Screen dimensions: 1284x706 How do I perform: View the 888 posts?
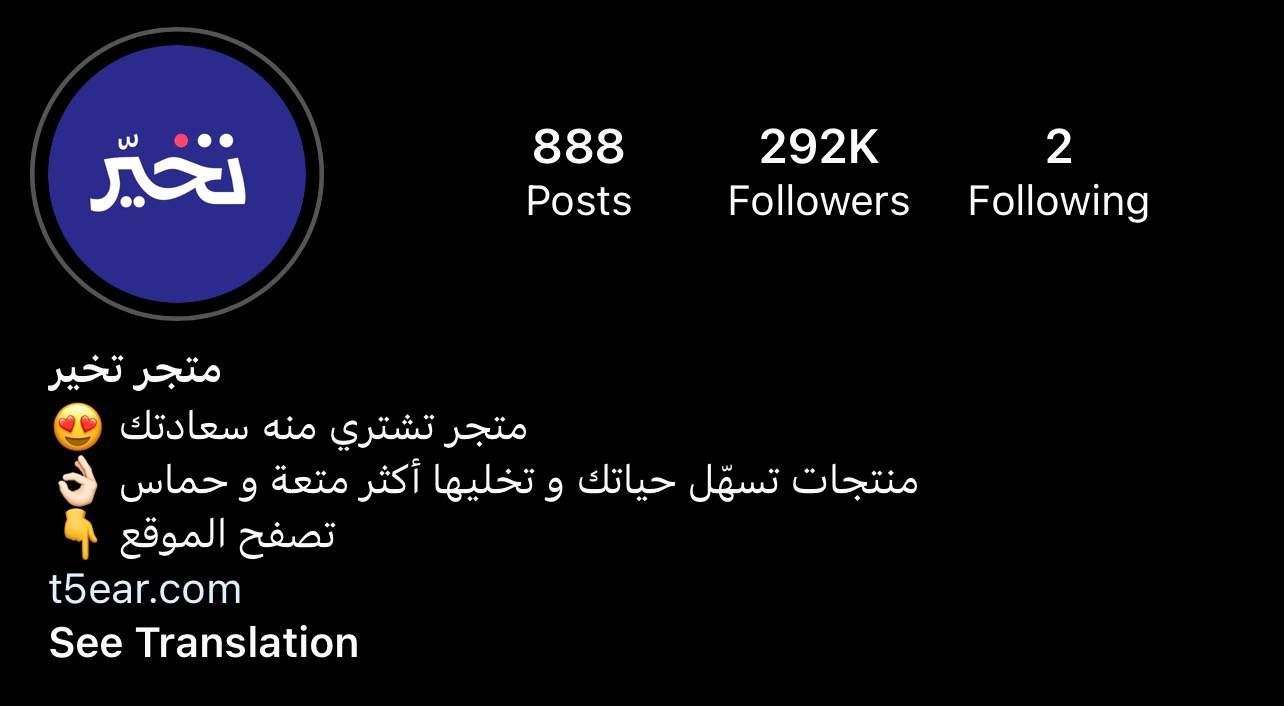pyautogui.click(x=578, y=172)
